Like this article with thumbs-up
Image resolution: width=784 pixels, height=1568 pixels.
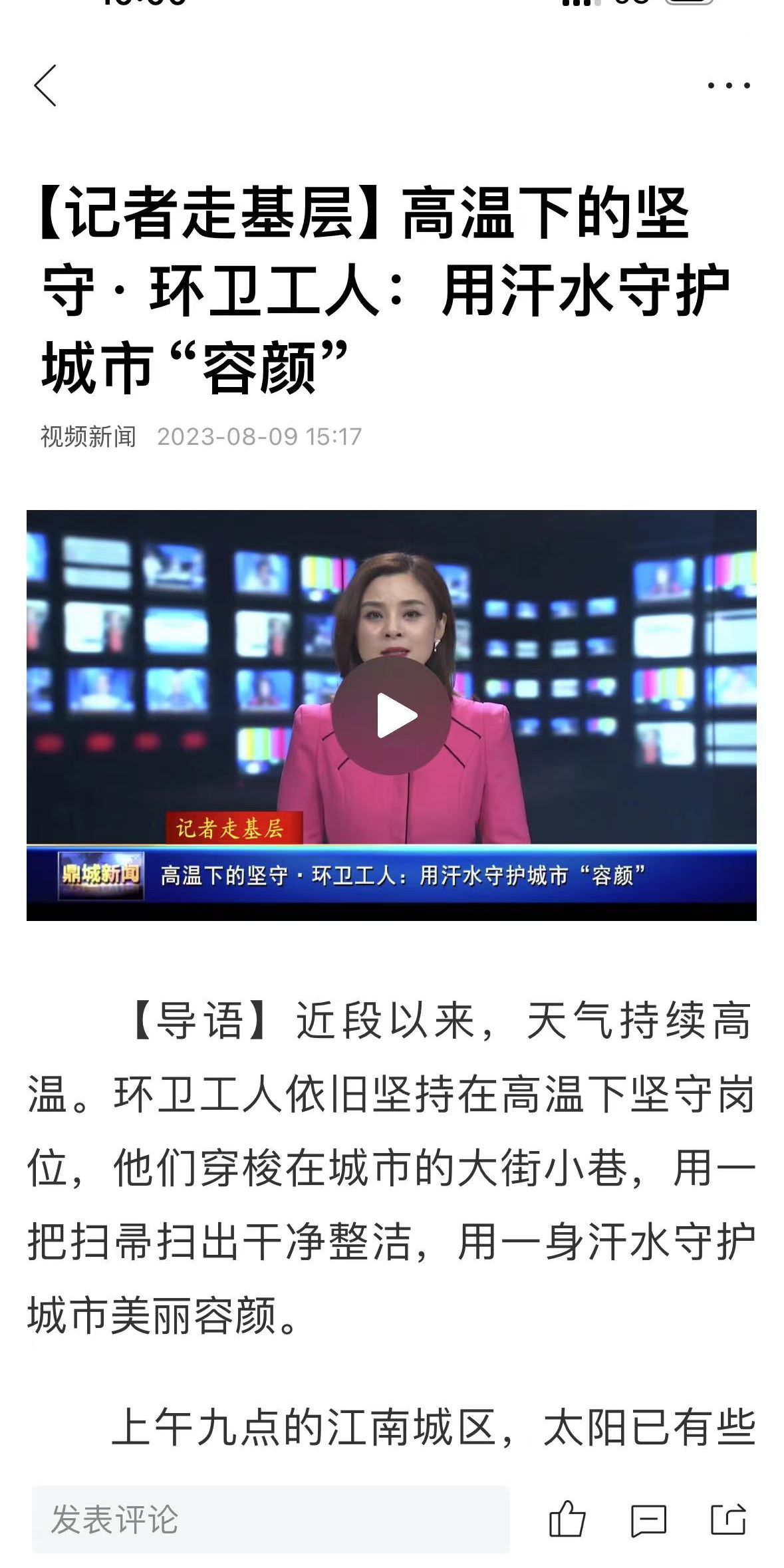(567, 1519)
